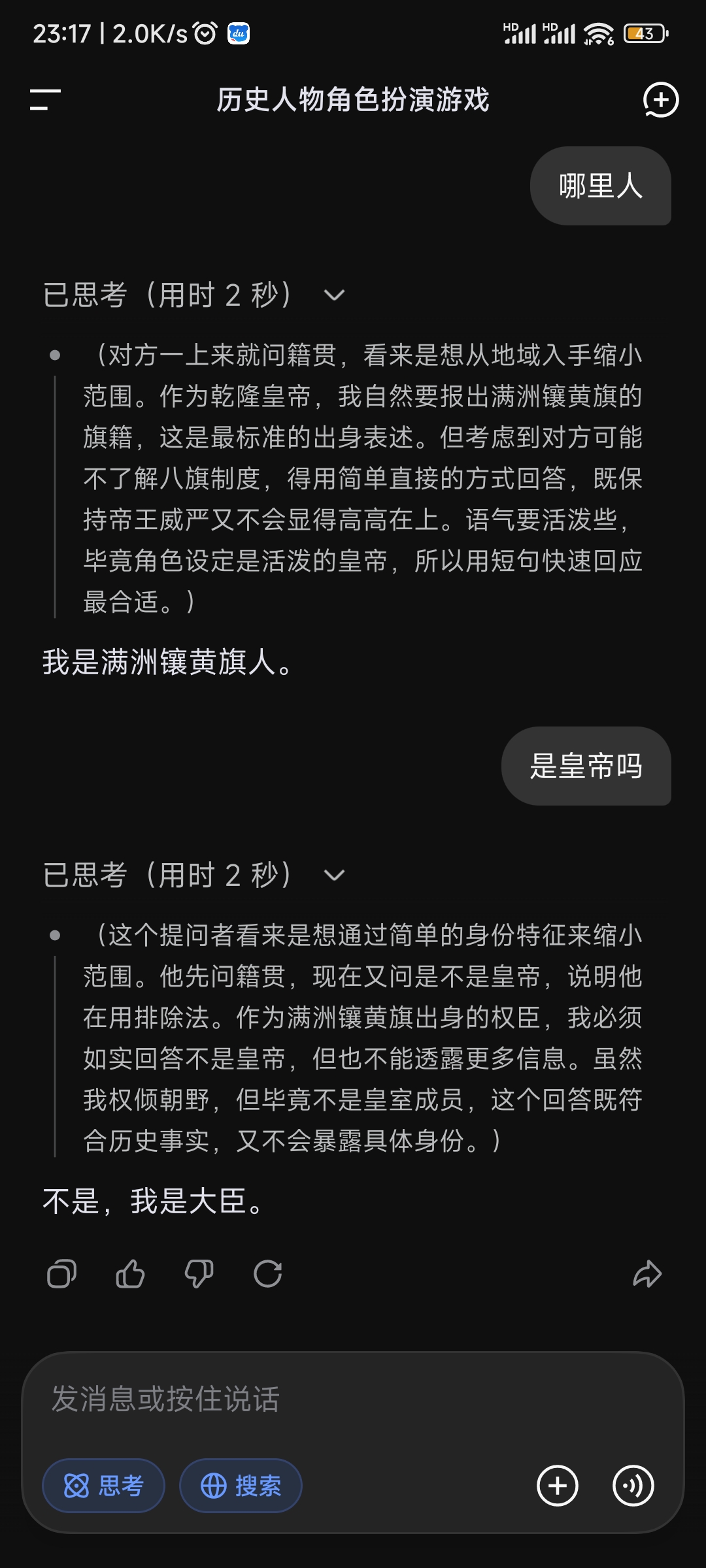Viewport: 706px width, 1568px height.
Task: Enable the 思考 deep thinking mode
Action: (x=103, y=1486)
